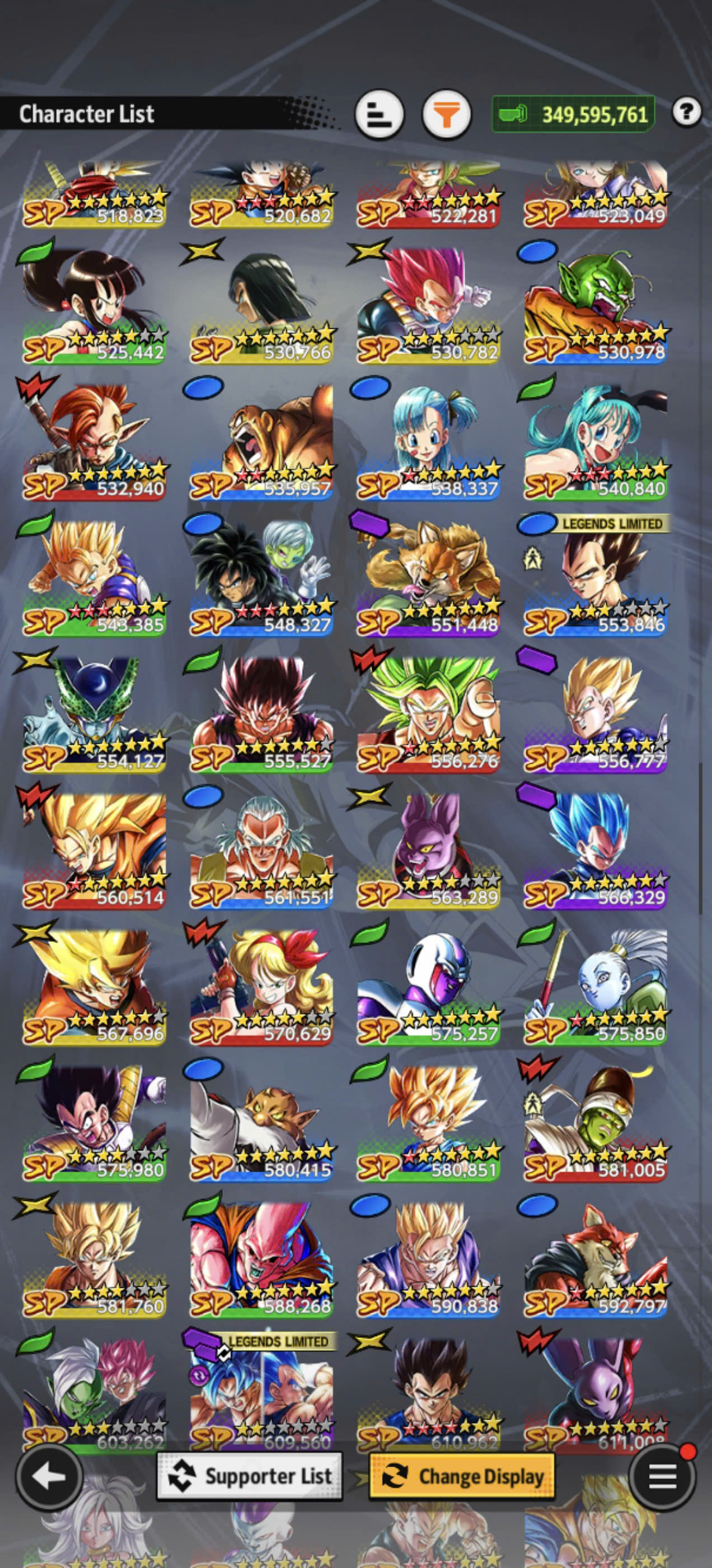The image size is (712, 1568).
Task: Select the character with power 525,442
Action: click(93, 303)
